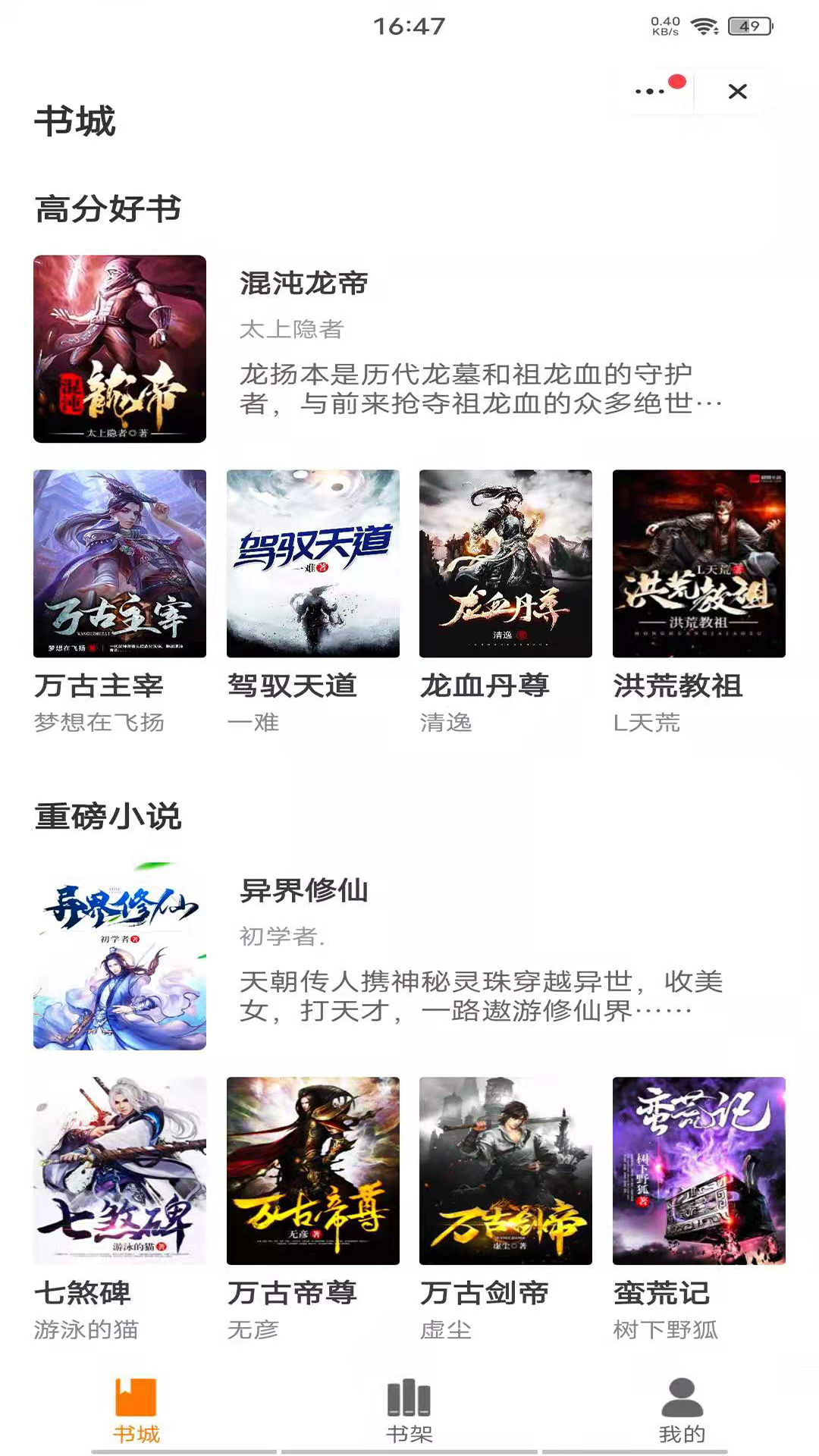Open the book 万古主宰

[x=120, y=563]
